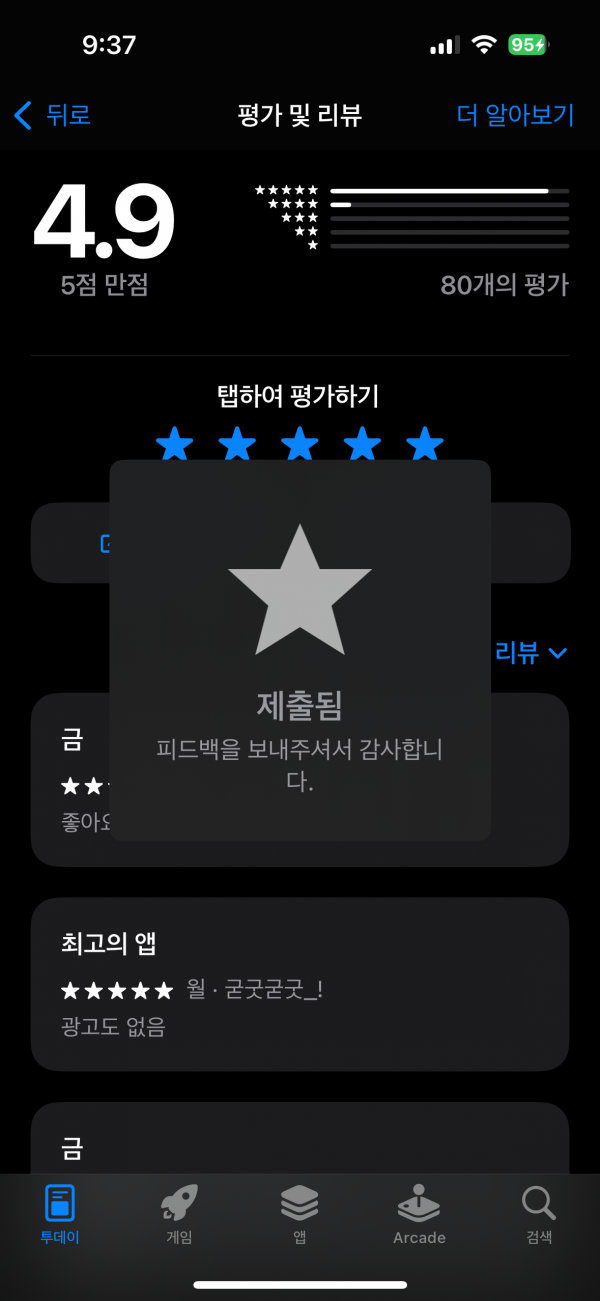Switch to the 검색 tab
Image resolution: width=600 pixels, height=1301 pixels.
click(x=539, y=1215)
